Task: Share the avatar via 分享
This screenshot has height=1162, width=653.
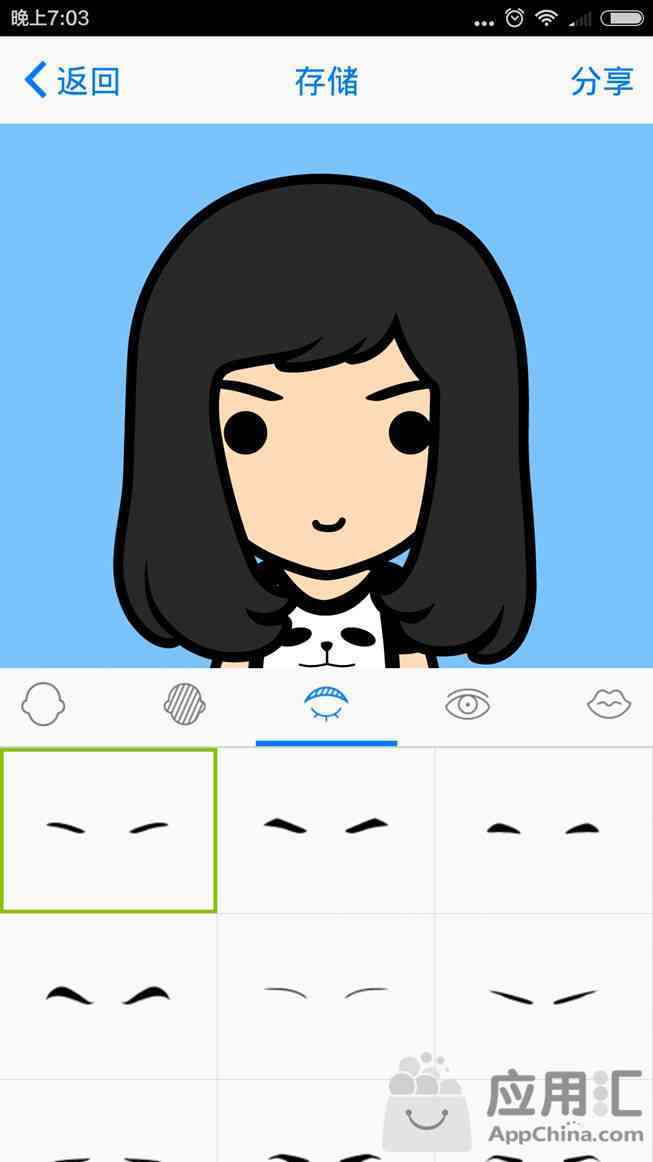Action: click(602, 81)
